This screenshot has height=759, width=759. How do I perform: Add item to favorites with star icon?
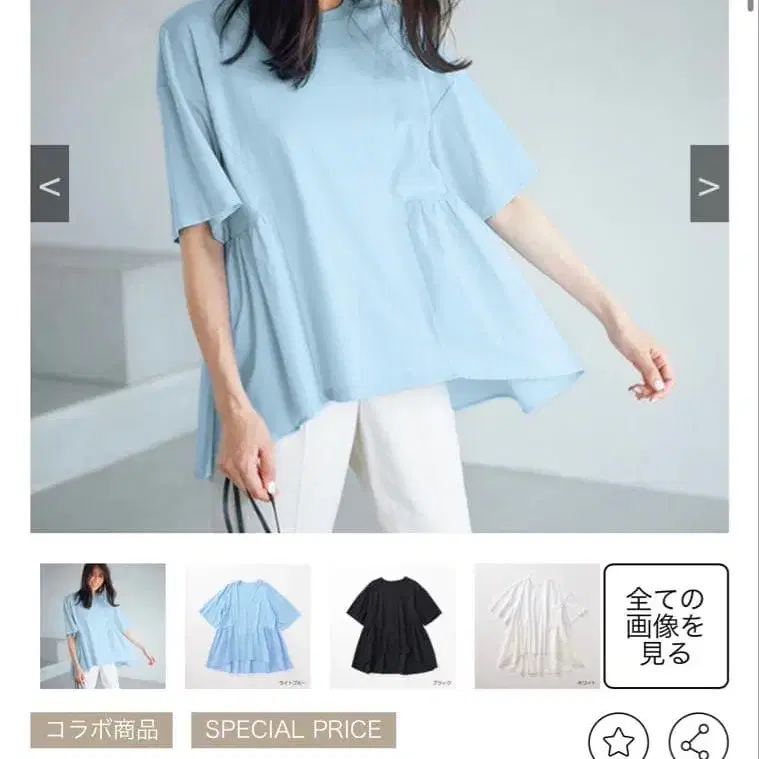coord(619,737)
